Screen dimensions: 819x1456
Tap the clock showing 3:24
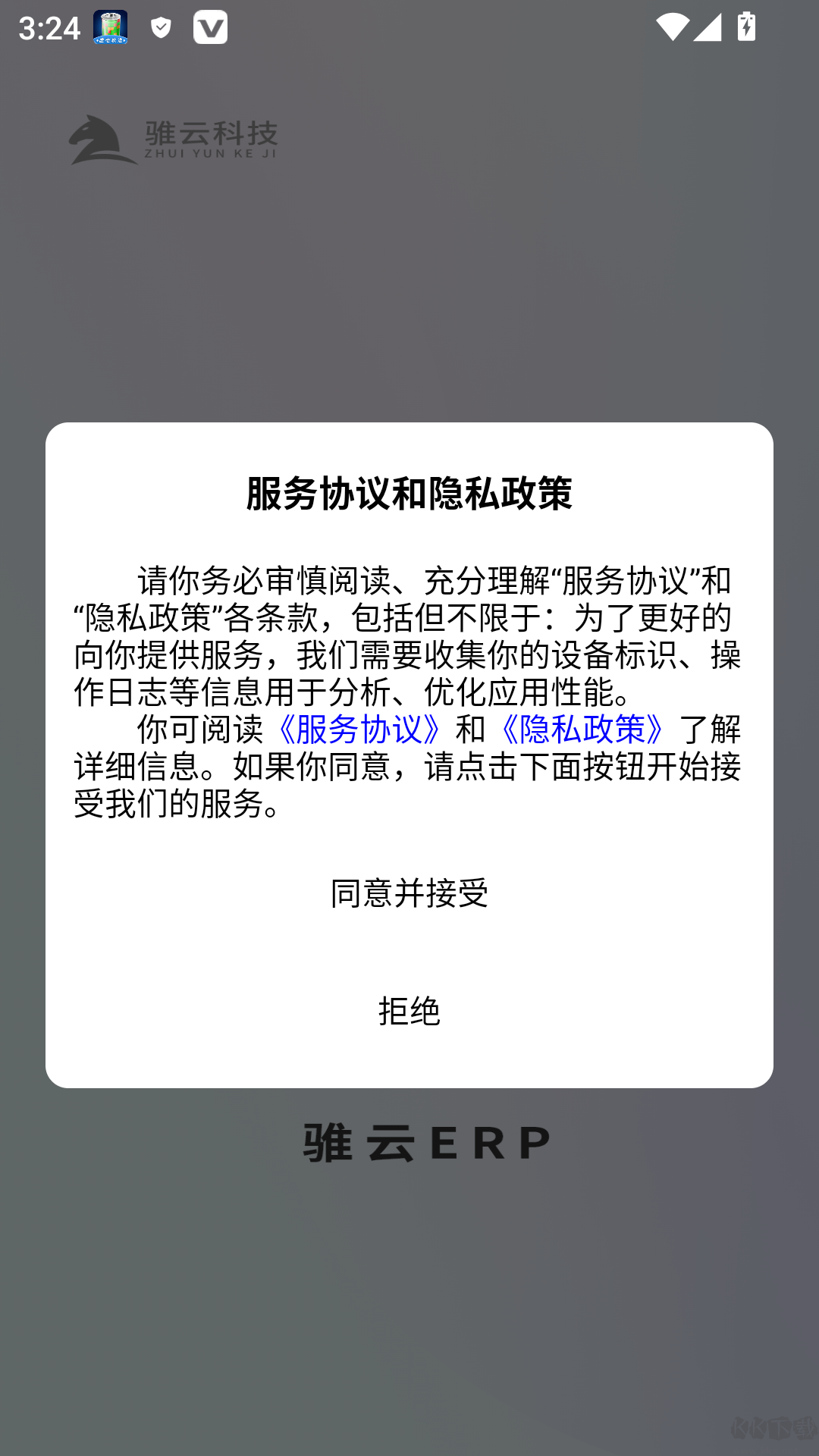pyautogui.click(x=49, y=27)
